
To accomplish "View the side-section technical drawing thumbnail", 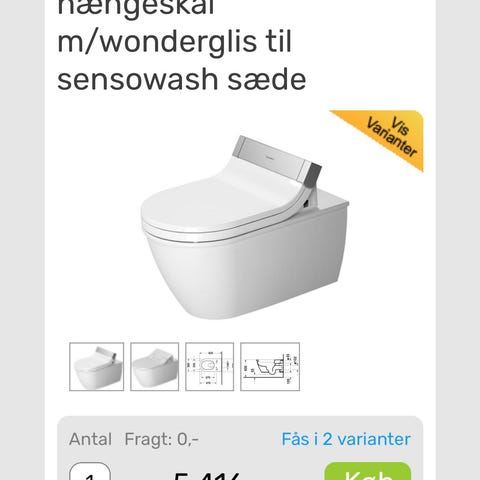I will [270, 366].
